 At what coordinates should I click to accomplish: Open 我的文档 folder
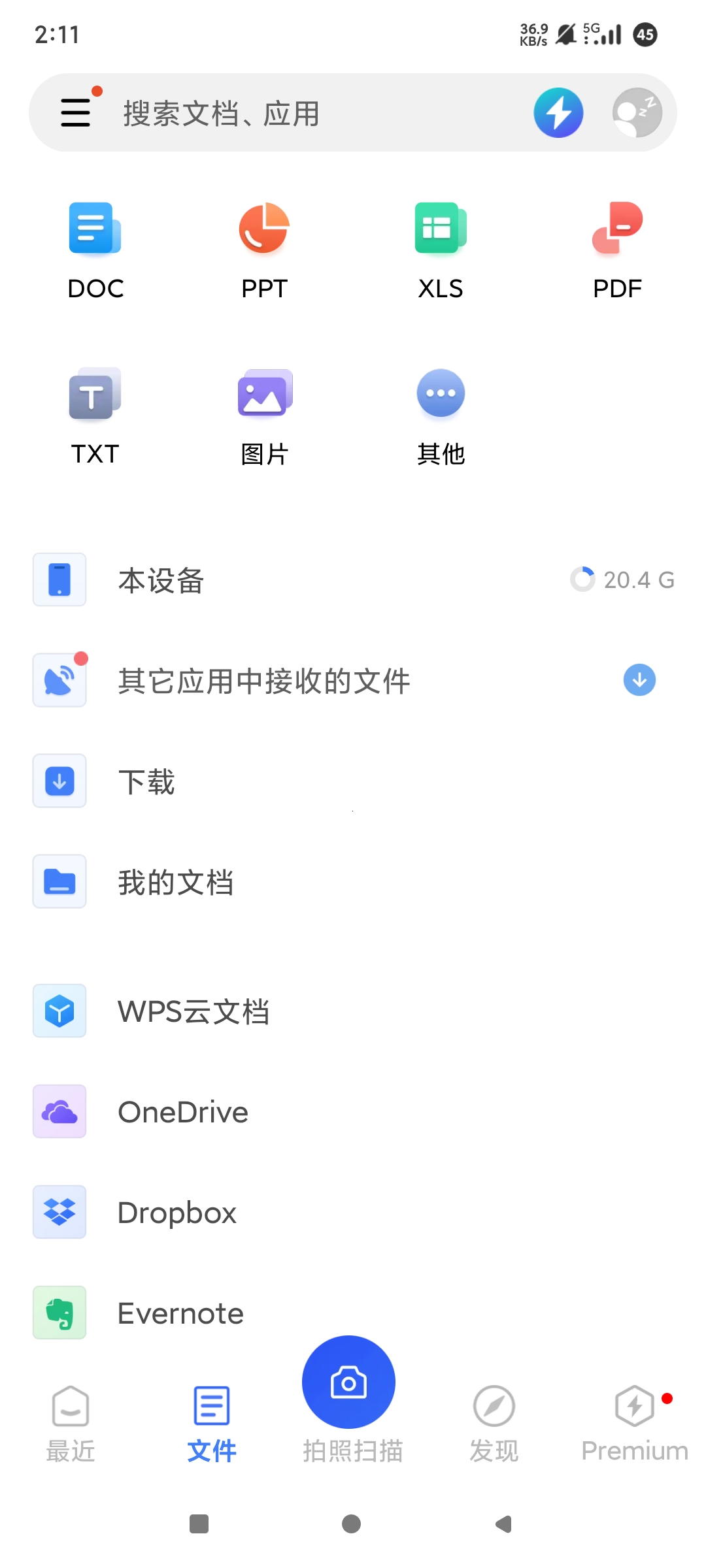click(x=353, y=881)
